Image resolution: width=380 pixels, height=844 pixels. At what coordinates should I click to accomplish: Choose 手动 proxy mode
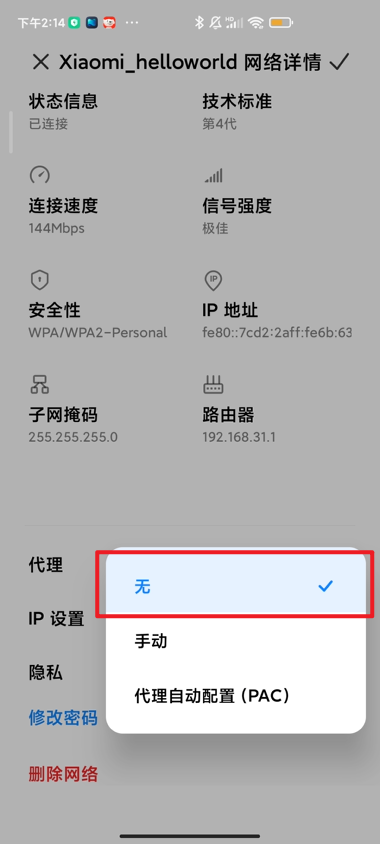pyautogui.click(x=236, y=641)
